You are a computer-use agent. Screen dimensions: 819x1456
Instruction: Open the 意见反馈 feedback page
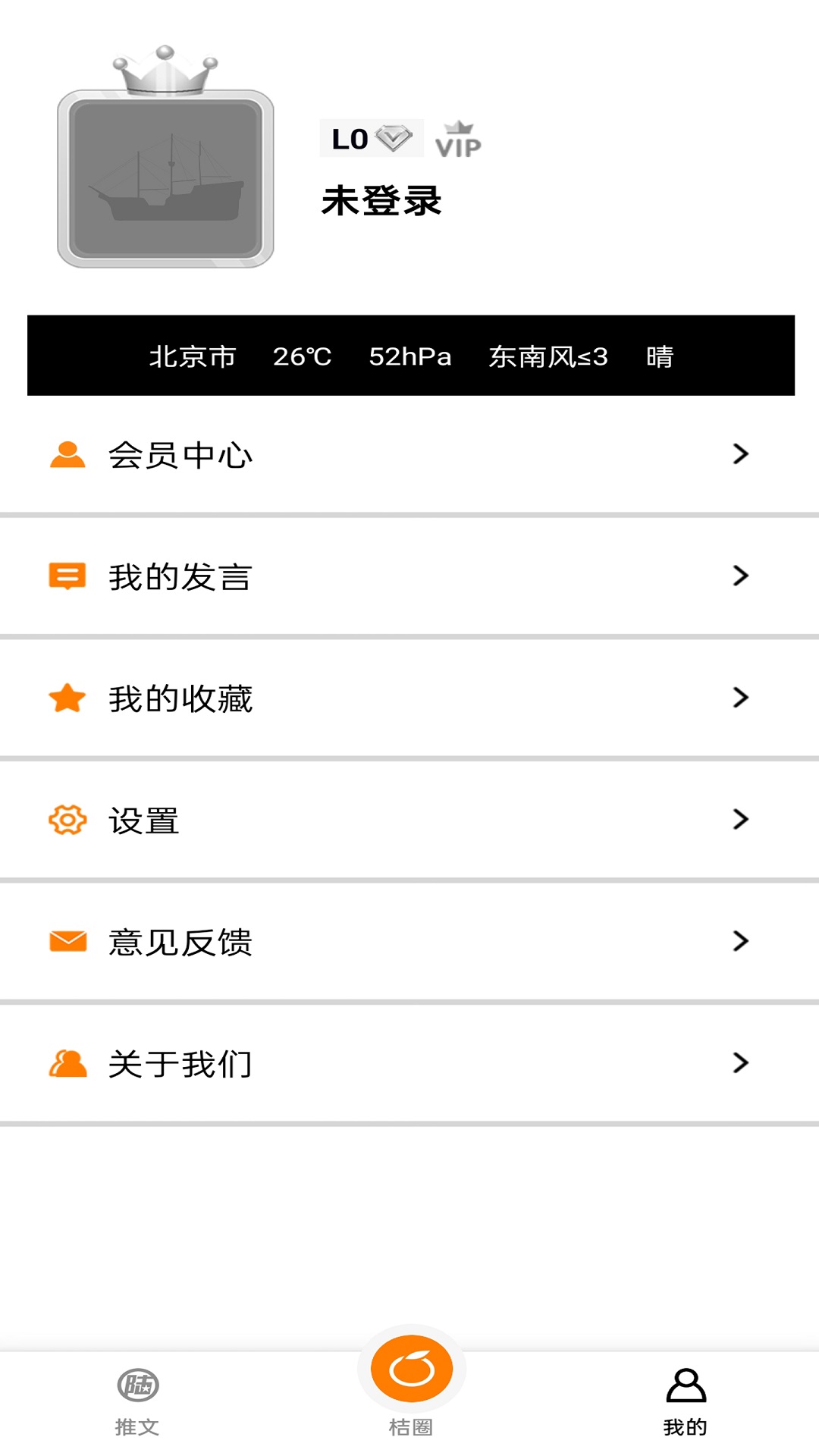coord(182,942)
